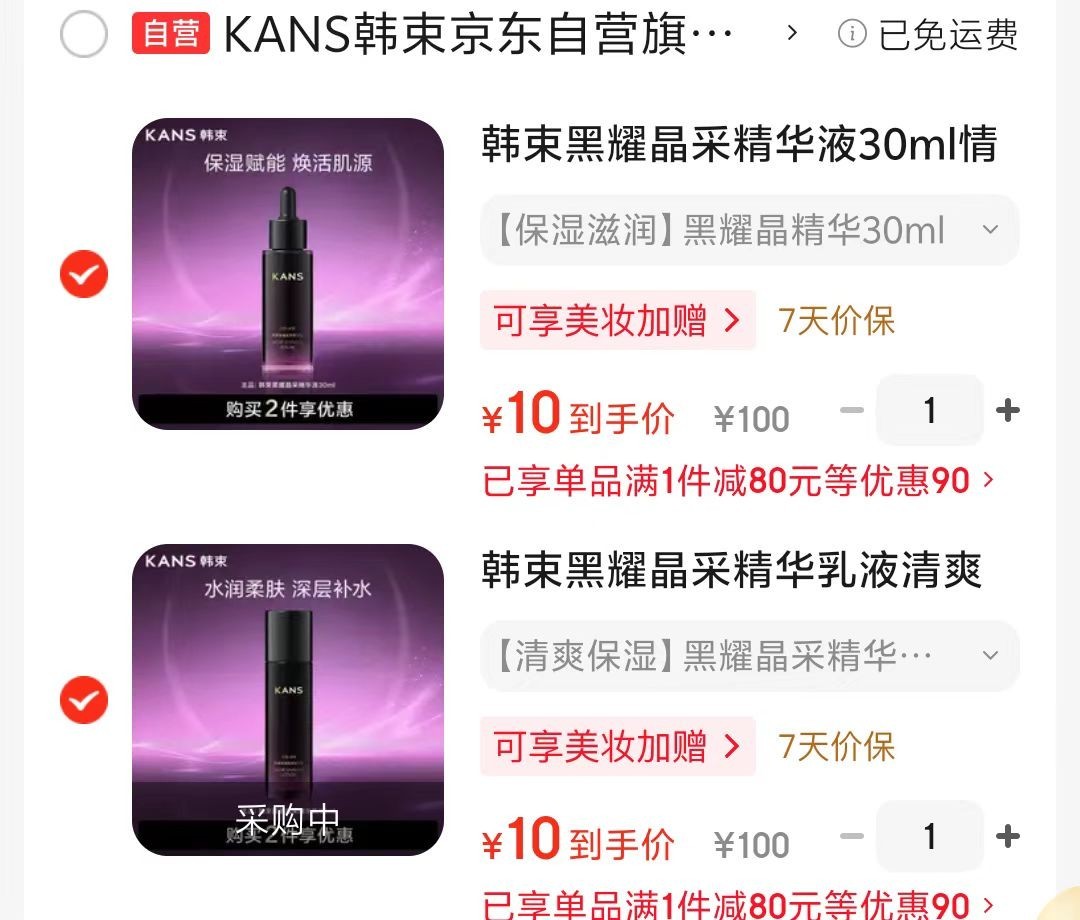Change the 【清爽保湿】黑耀晶采精华 specification
The width and height of the screenshot is (1080, 920).
[750, 656]
